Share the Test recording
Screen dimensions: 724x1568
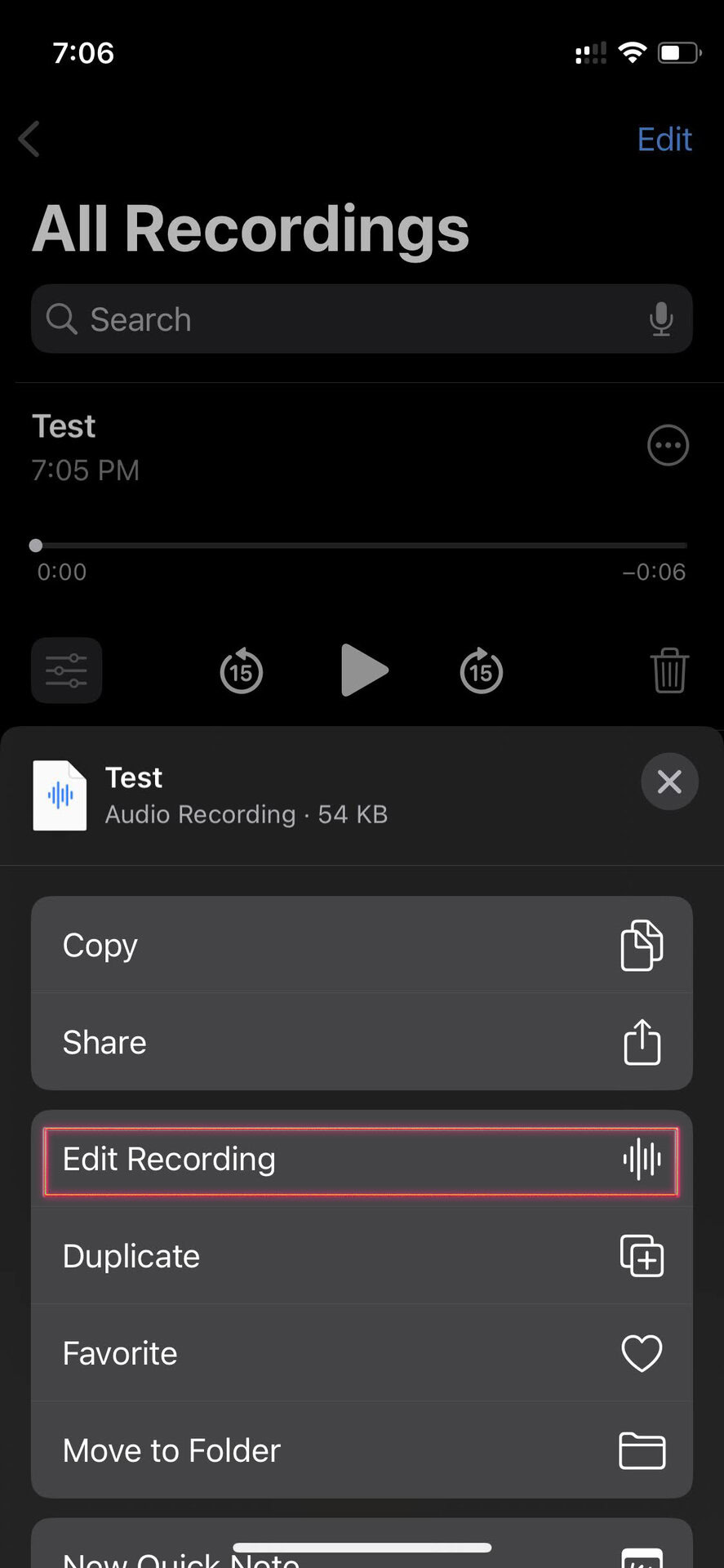pos(362,1043)
